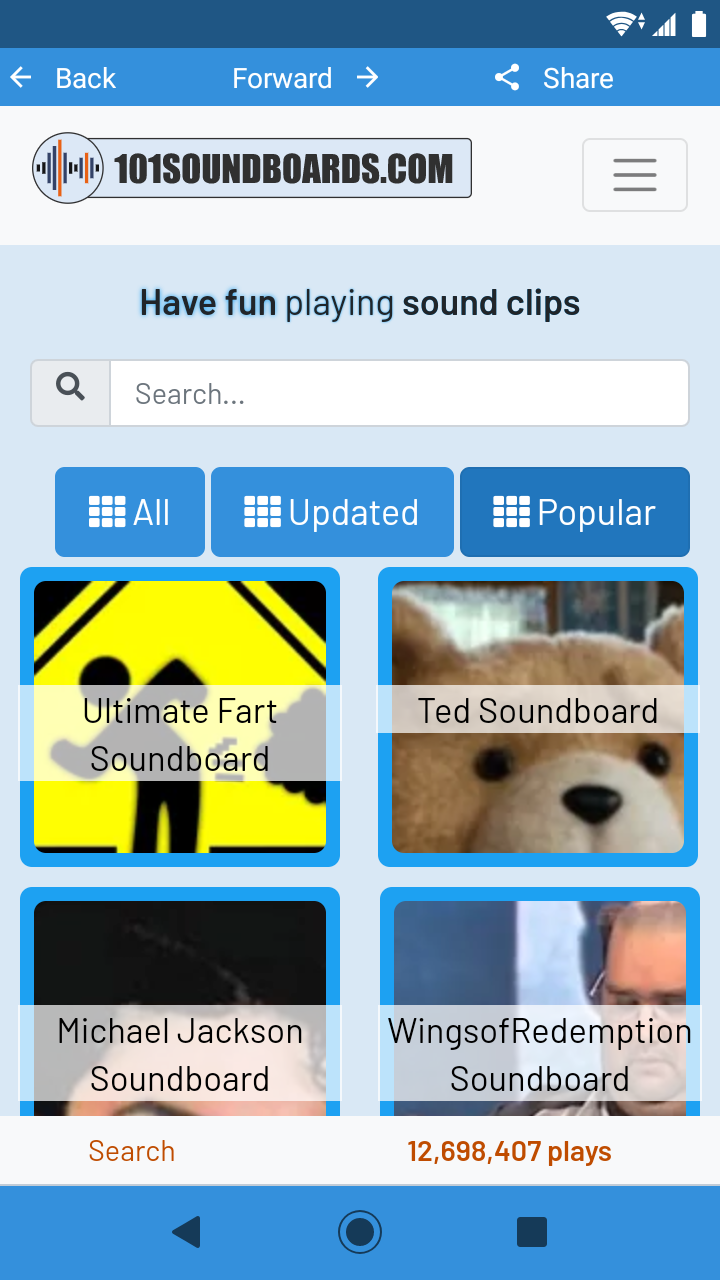Tap the grid icon inside the All button
The image size is (720, 1280).
[105, 511]
